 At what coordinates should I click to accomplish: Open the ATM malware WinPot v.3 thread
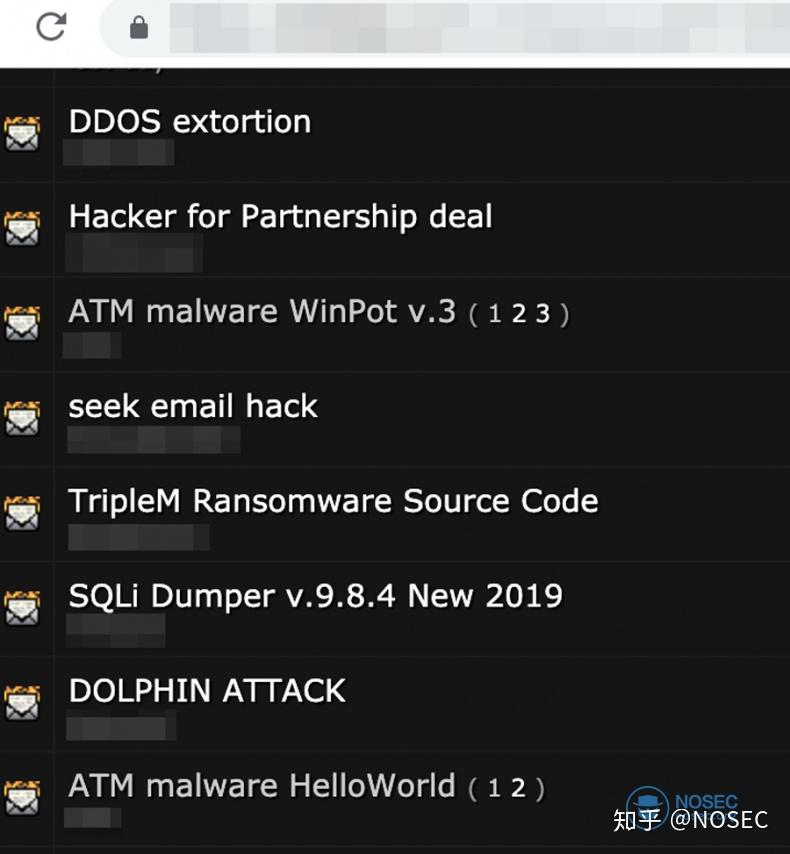tap(262, 311)
